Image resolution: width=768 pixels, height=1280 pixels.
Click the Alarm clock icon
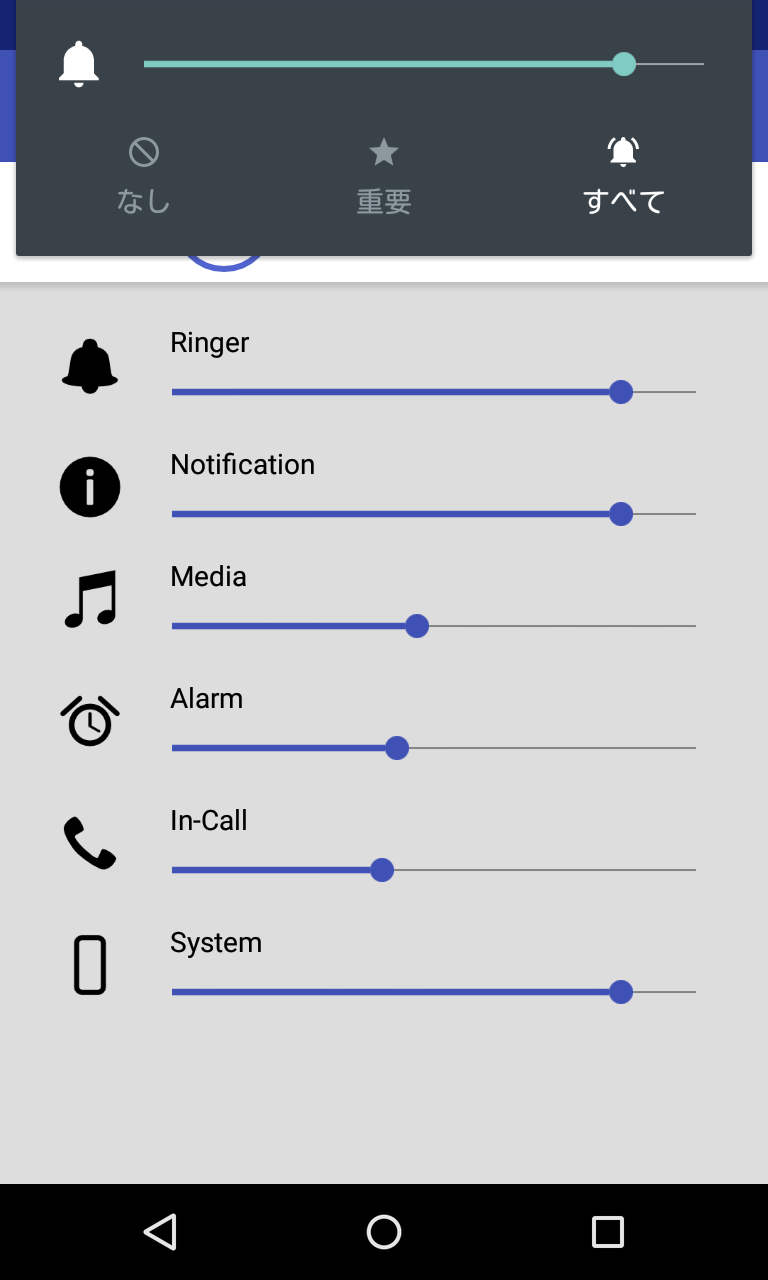tap(90, 720)
